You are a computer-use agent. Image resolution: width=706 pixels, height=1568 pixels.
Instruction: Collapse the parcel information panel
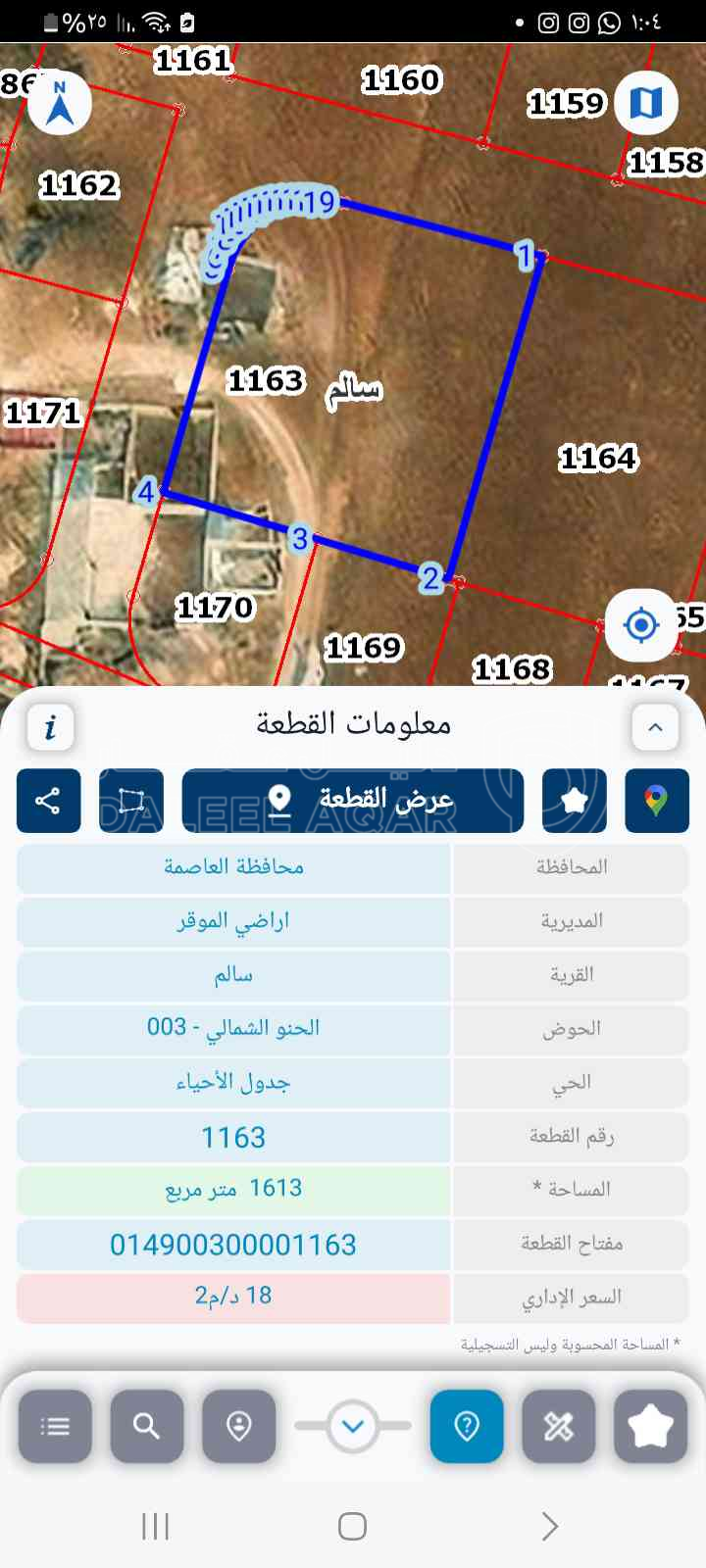(655, 727)
